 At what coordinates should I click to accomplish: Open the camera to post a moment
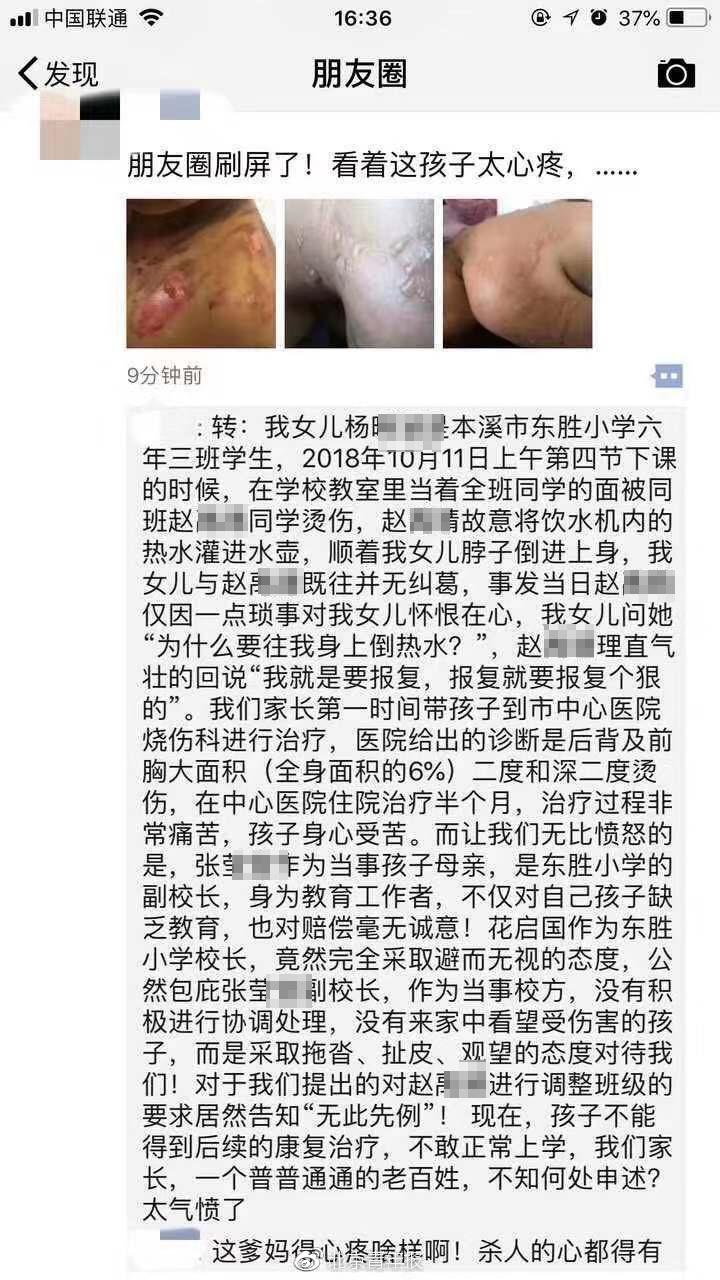click(676, 73)
